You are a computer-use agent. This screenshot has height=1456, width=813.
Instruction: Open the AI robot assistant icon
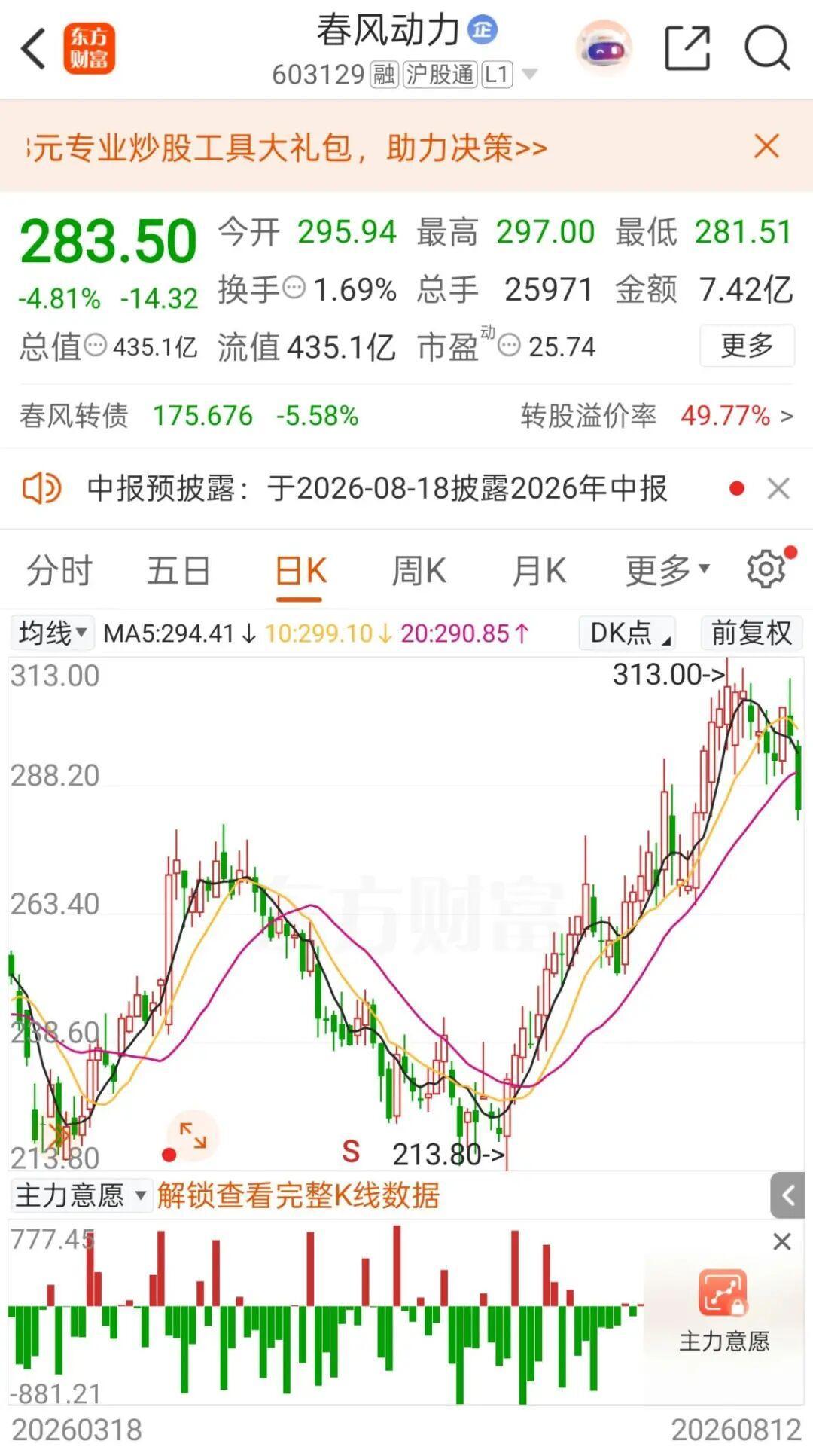[604, 48]
